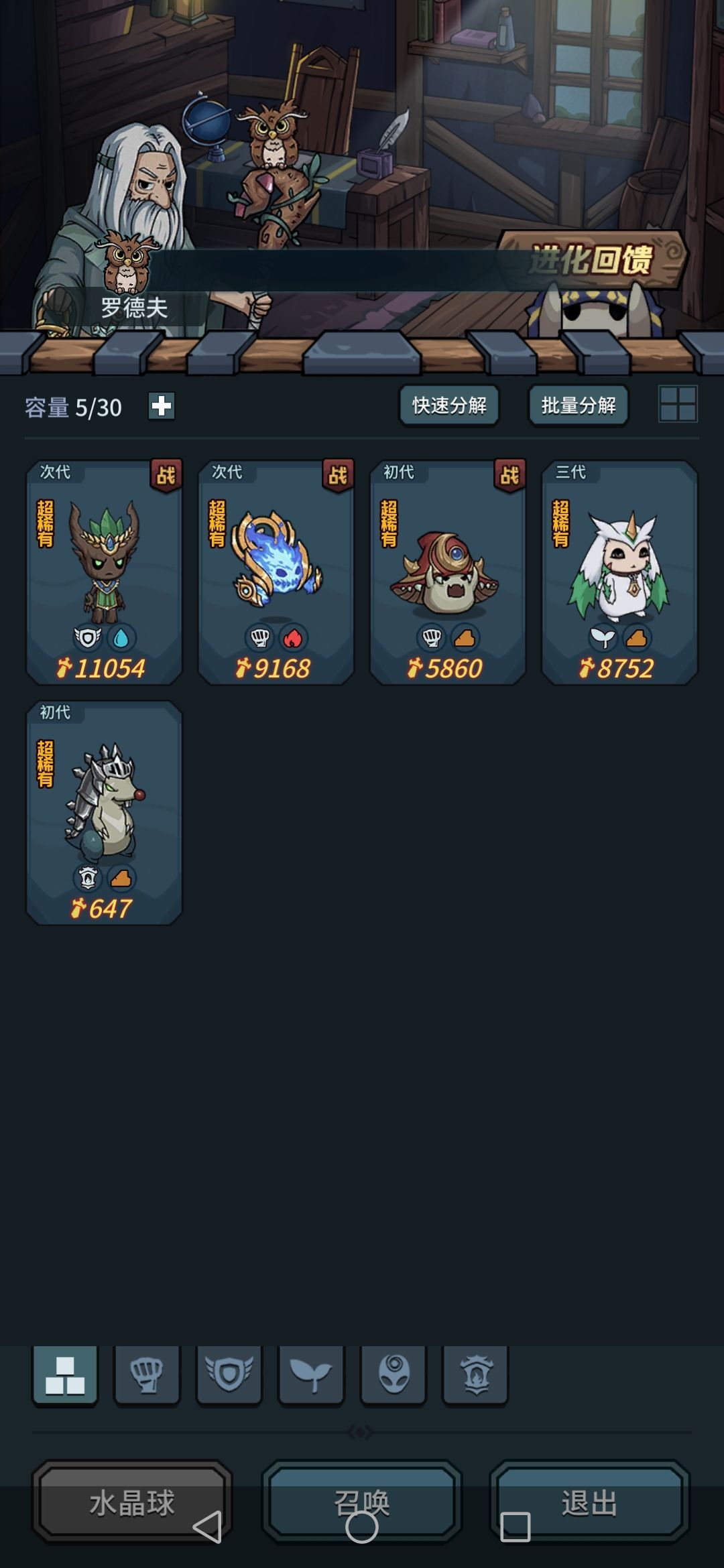
Task: Tap the 召唤 summon button
Action: click(x=362, y=1502)
